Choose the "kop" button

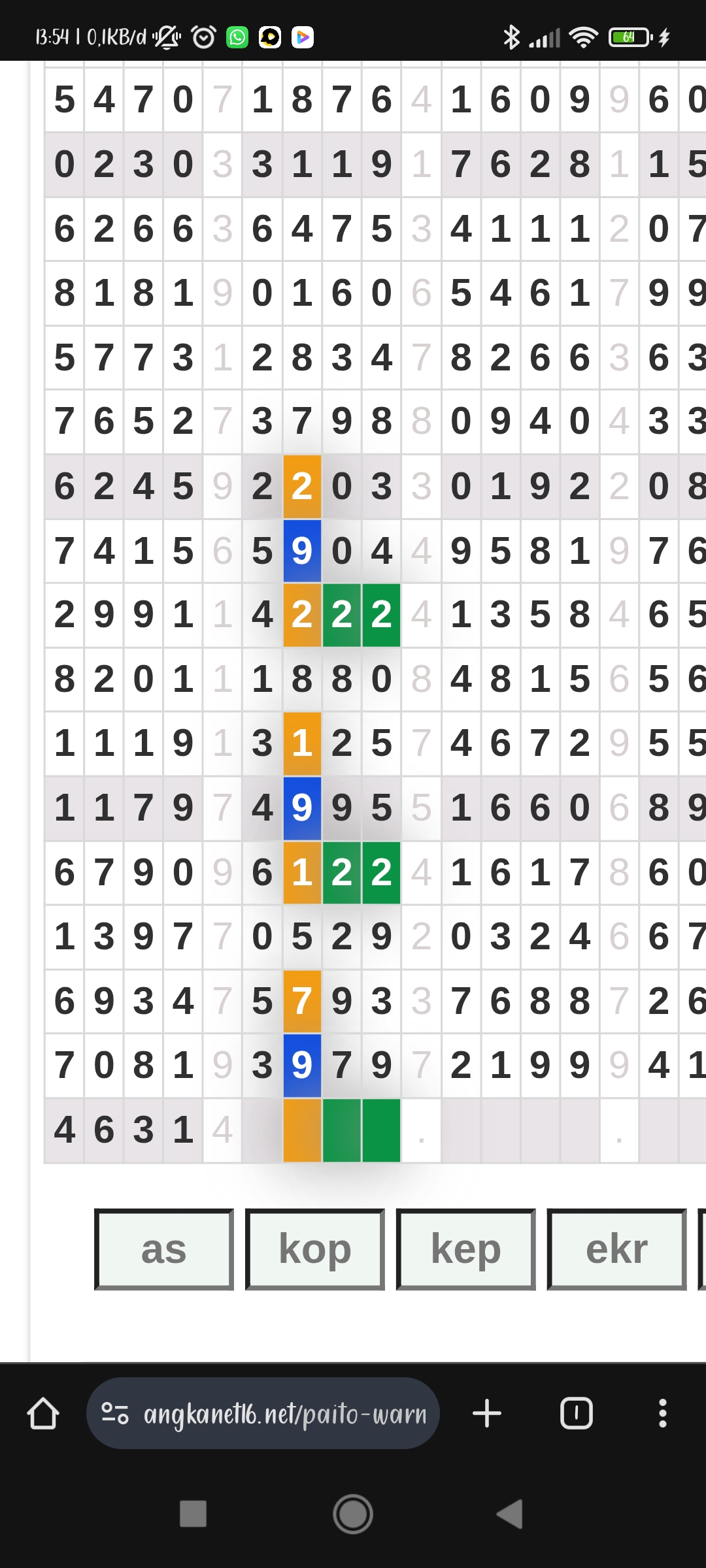[315, 1249]
